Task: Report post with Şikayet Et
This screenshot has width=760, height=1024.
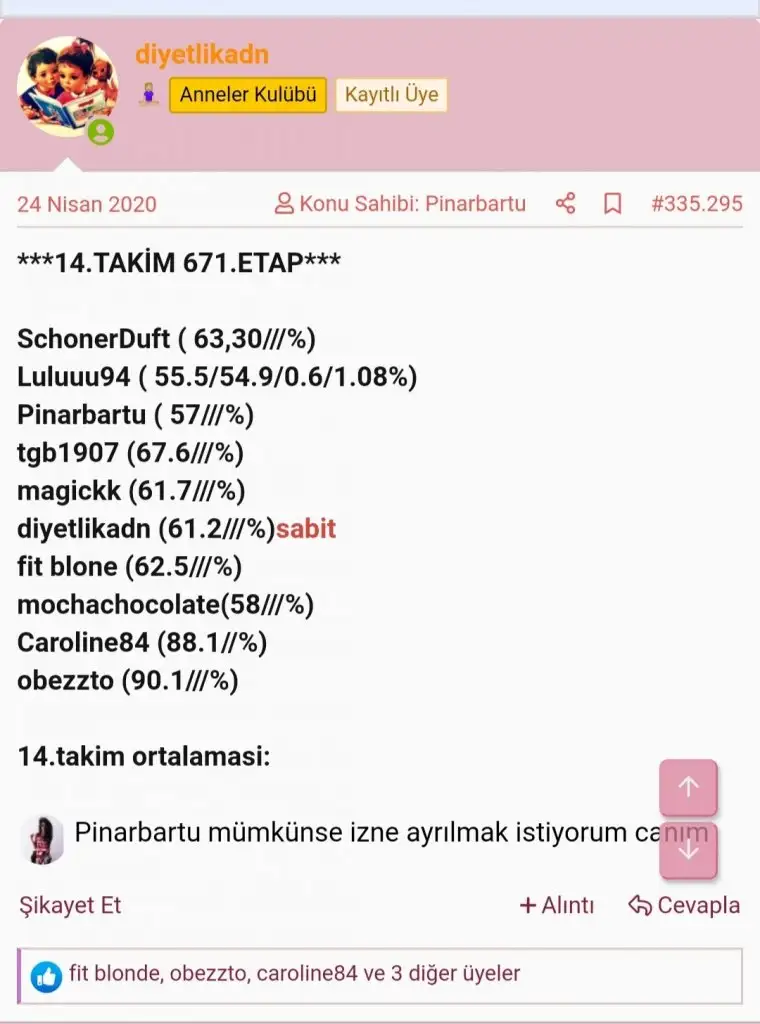Action: [x=70, y=906]
